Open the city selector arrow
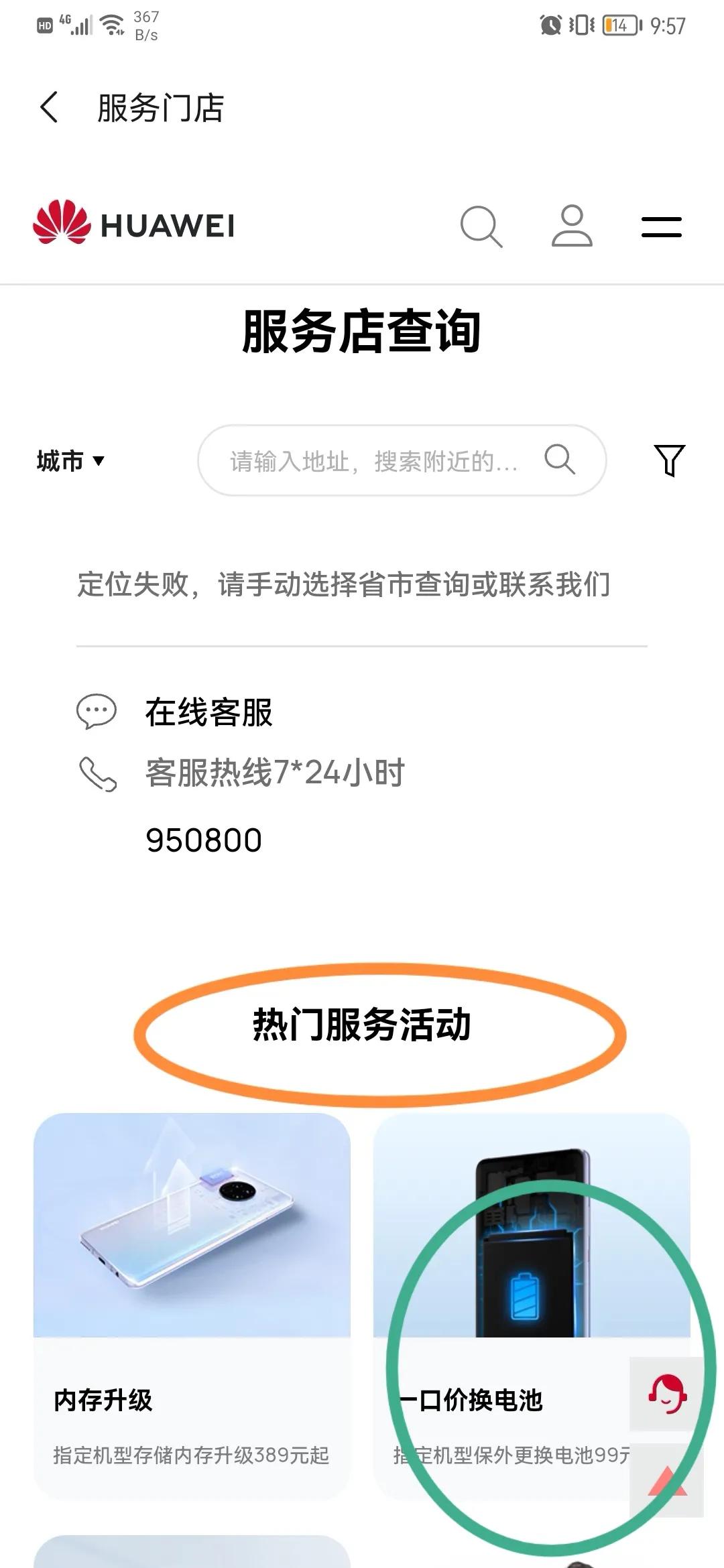The width and height of the screenshot is (724, 1568). (98, 461)
